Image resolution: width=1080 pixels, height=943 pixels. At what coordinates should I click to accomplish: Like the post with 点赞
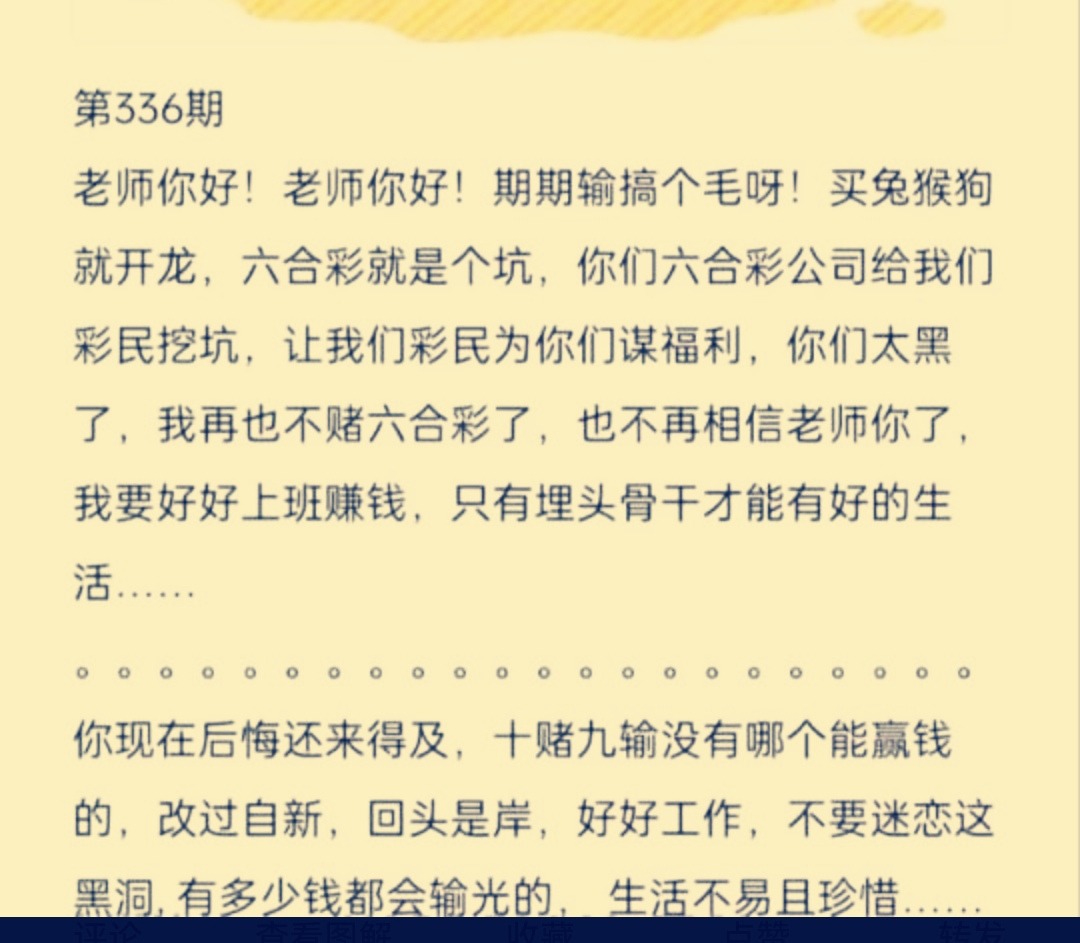click(x=757, y=932)
